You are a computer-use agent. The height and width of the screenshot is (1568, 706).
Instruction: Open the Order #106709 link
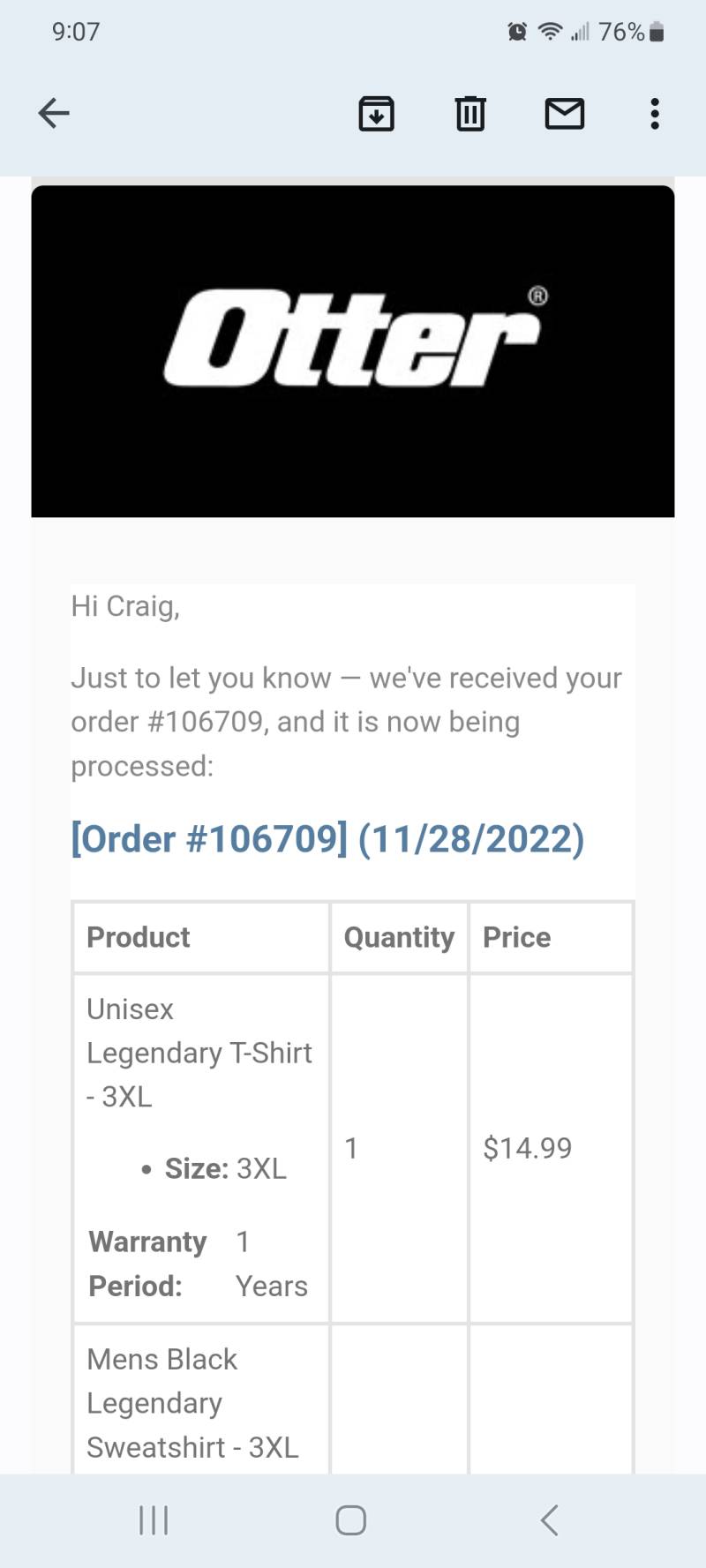pyautogui.click(x=327, y=838)
